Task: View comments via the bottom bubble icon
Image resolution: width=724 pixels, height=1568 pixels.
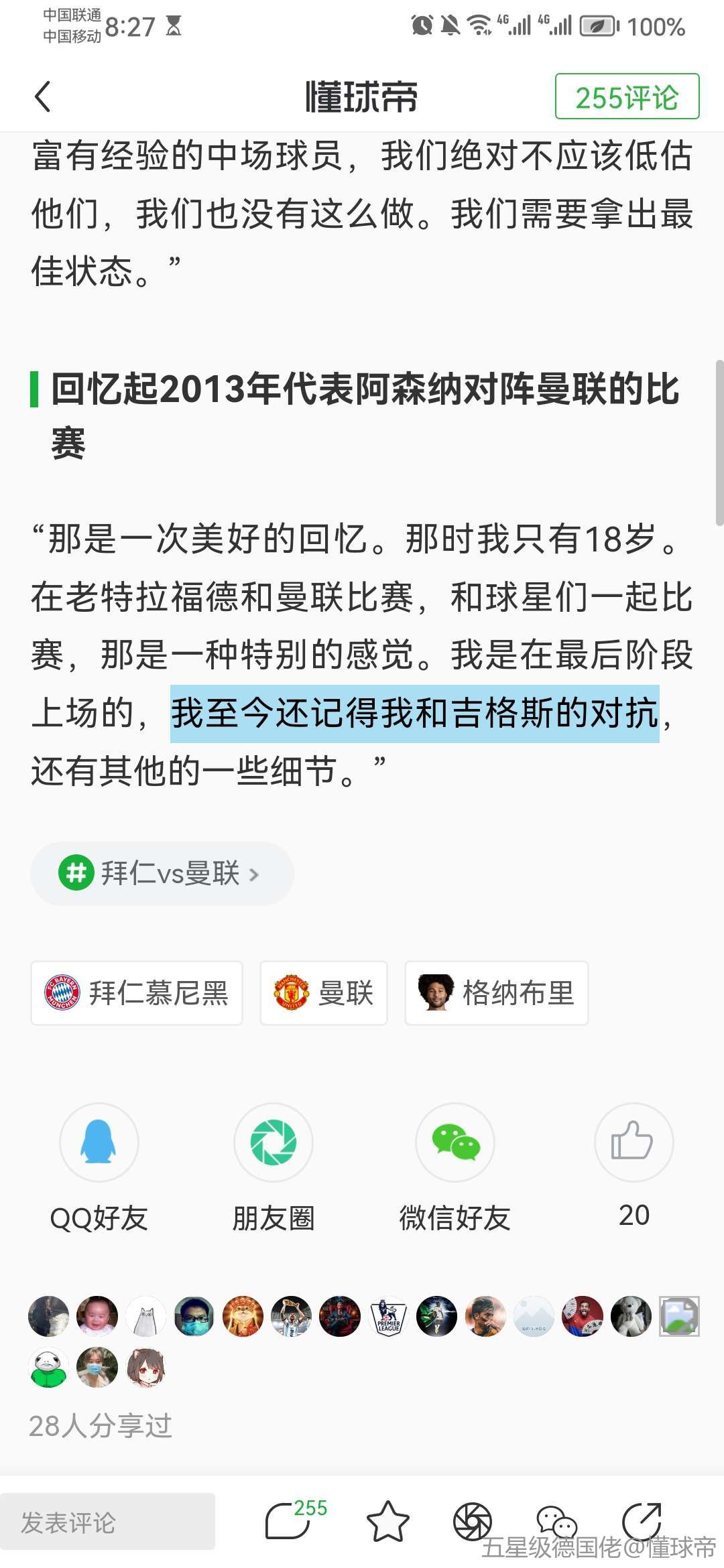Action: click(288, 1521)
